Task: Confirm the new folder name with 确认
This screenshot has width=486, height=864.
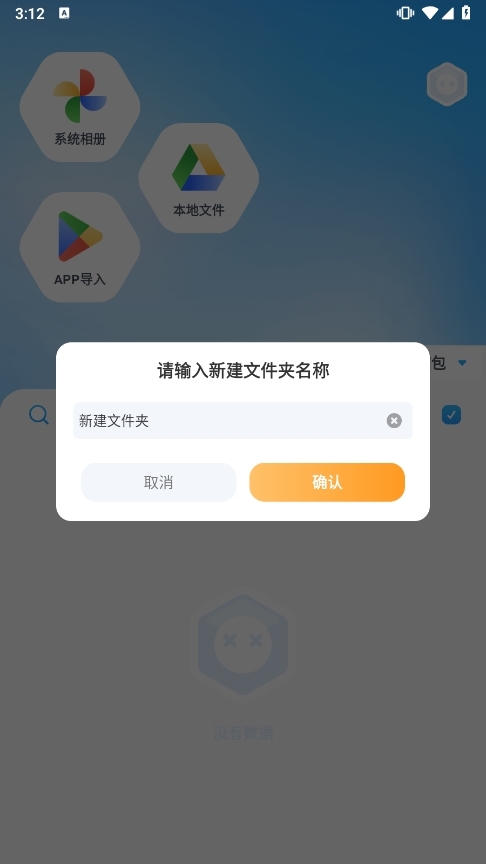Action: click(327, 482)
